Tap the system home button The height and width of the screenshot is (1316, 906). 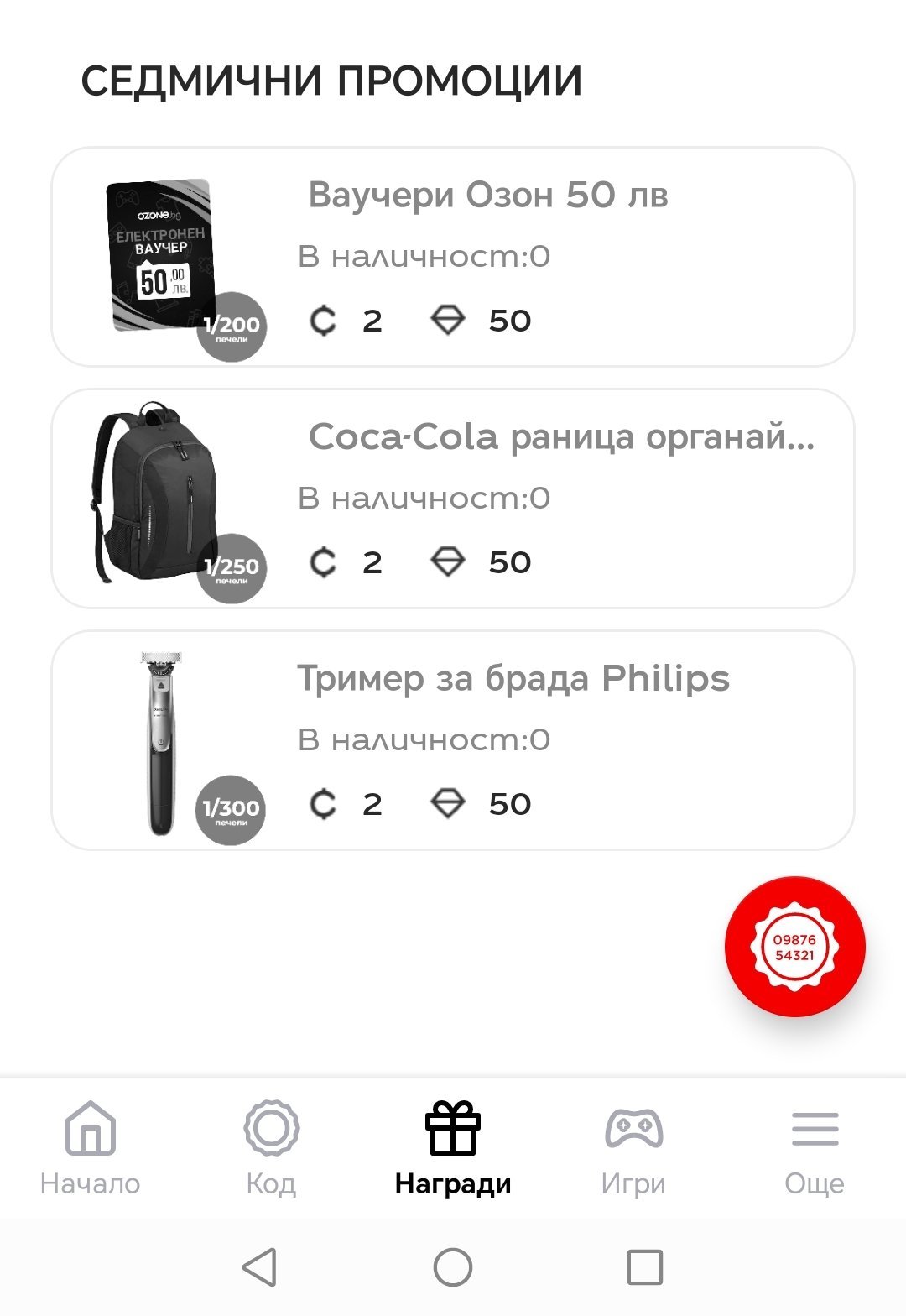coord(453,1267)
